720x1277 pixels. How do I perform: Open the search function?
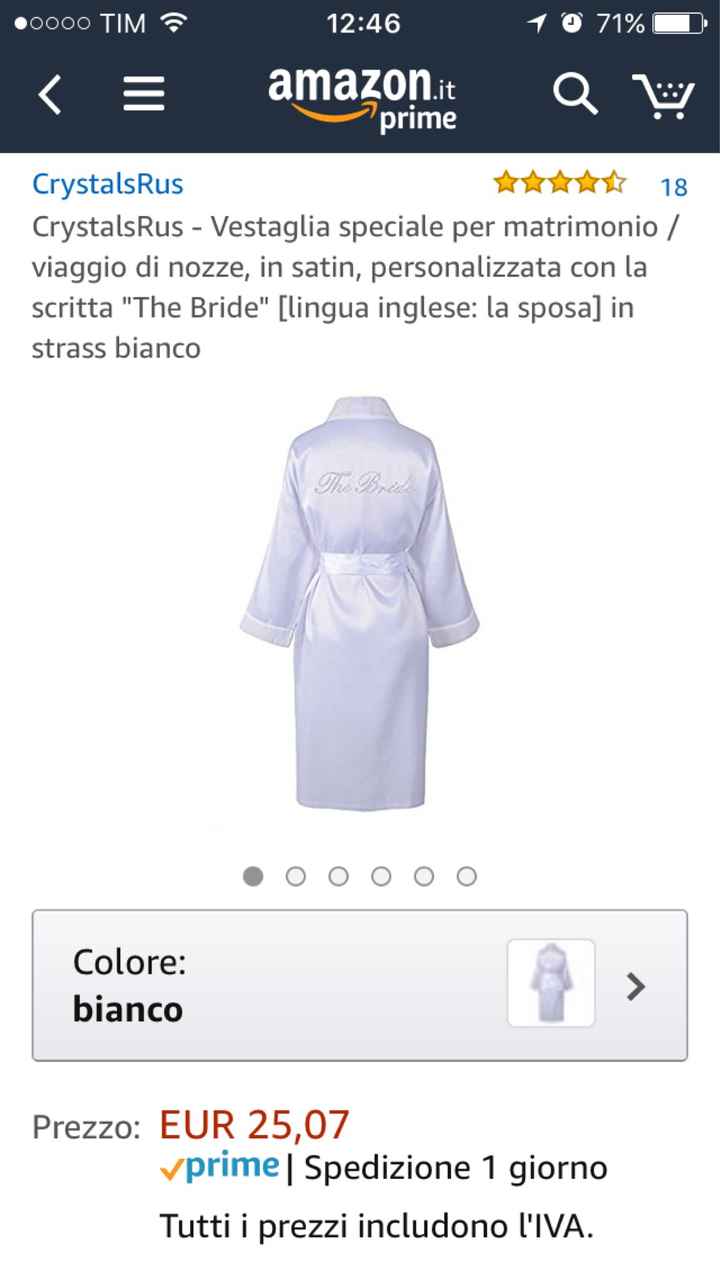pyautogui.click(x=575, y=94)
